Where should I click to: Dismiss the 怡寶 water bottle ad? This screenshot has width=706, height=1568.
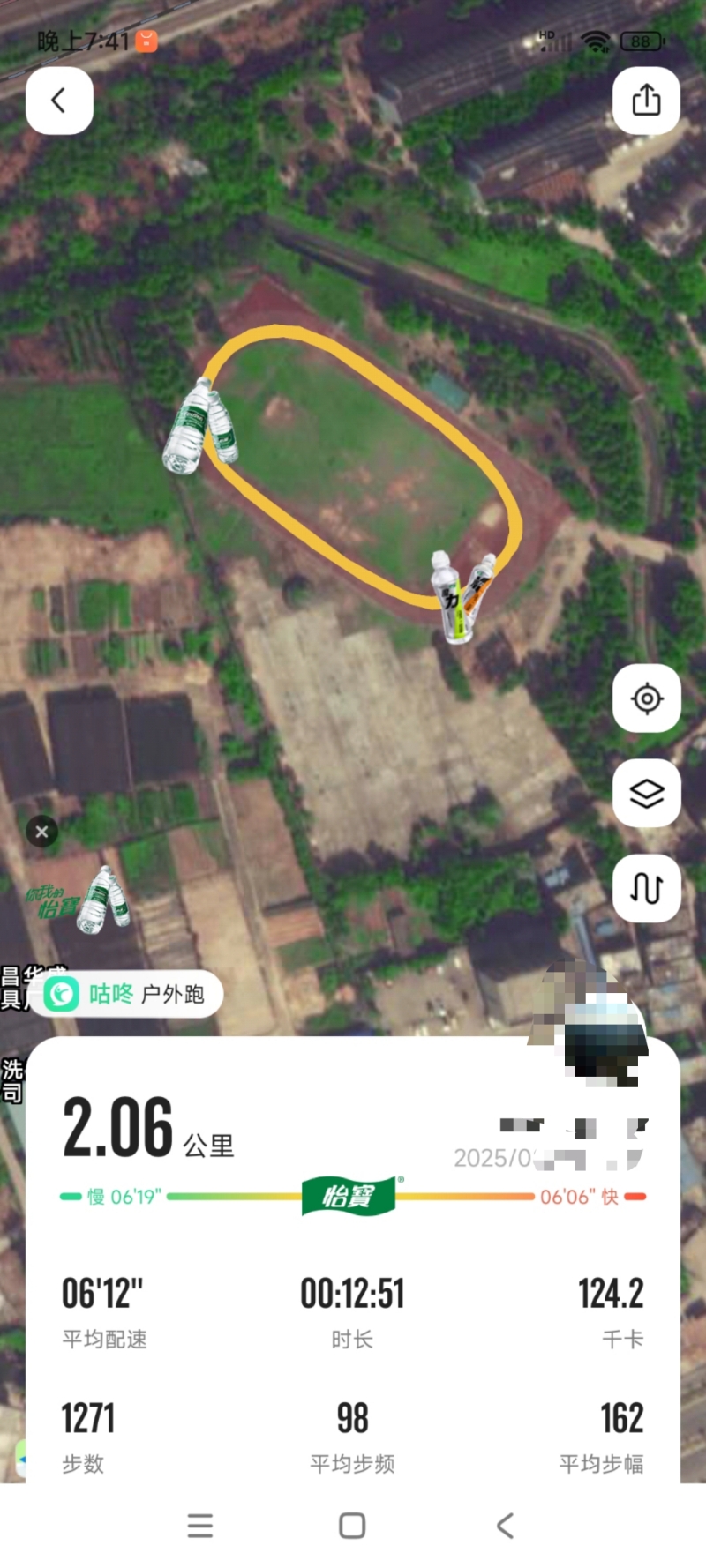click(x=41, y=832)
